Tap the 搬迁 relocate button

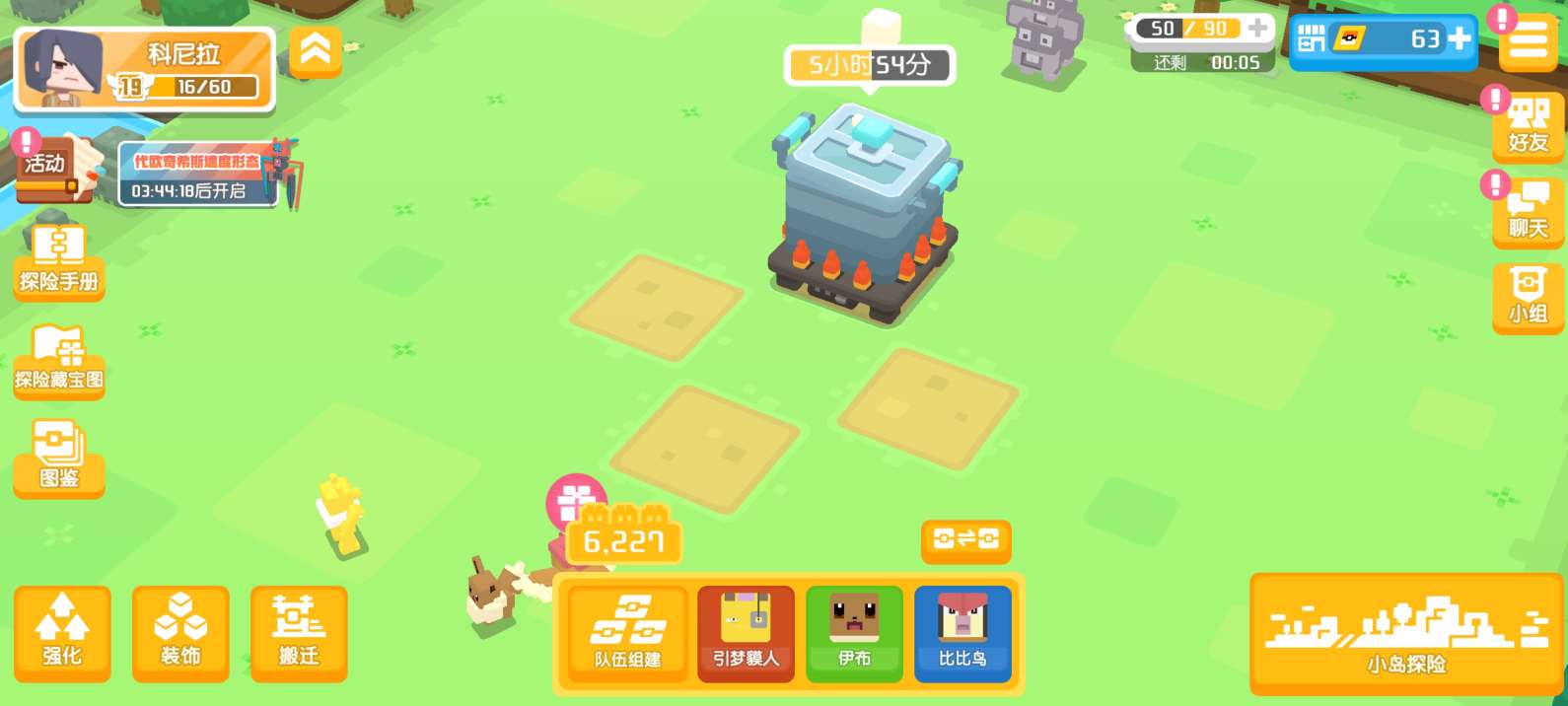(x=299, y=632)
